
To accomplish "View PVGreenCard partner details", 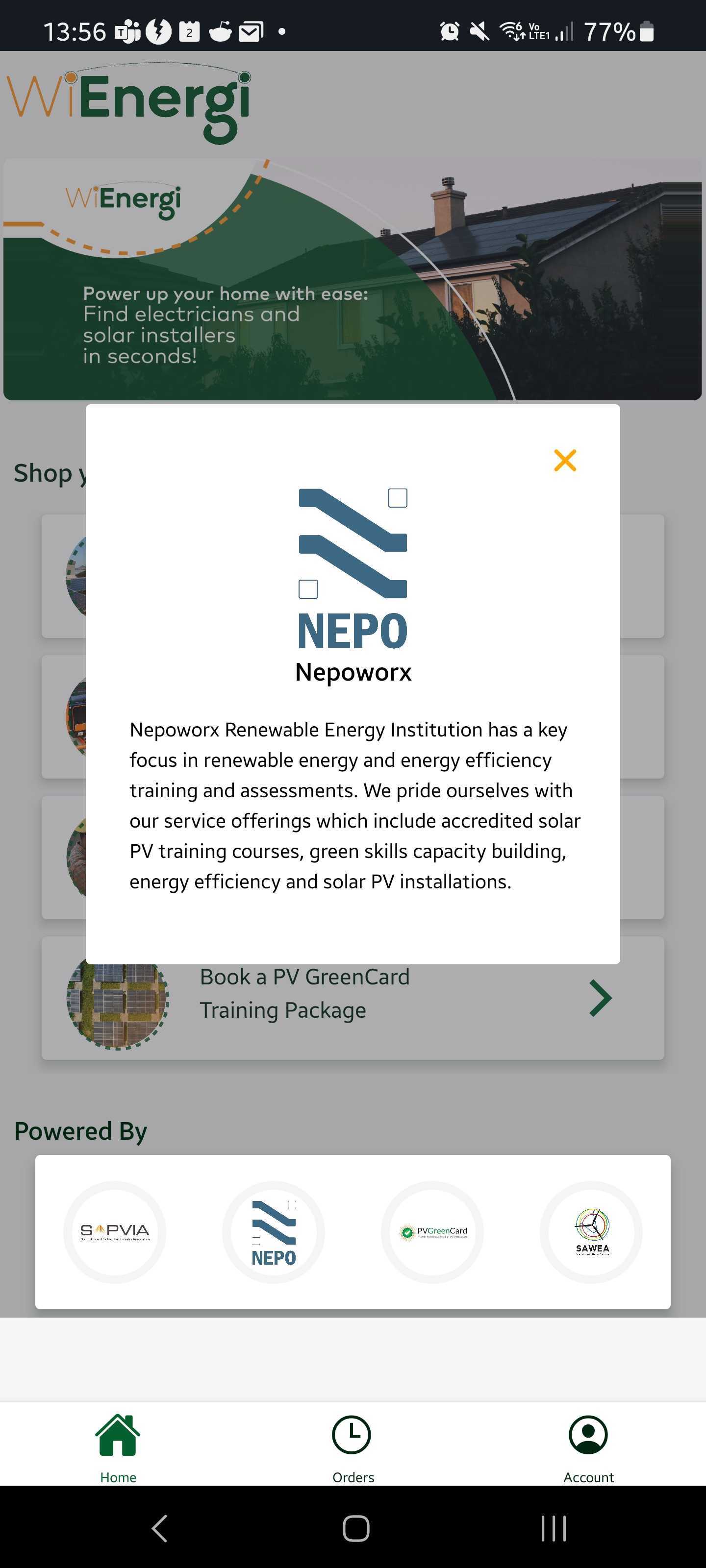I will [x=432, y=1231].
